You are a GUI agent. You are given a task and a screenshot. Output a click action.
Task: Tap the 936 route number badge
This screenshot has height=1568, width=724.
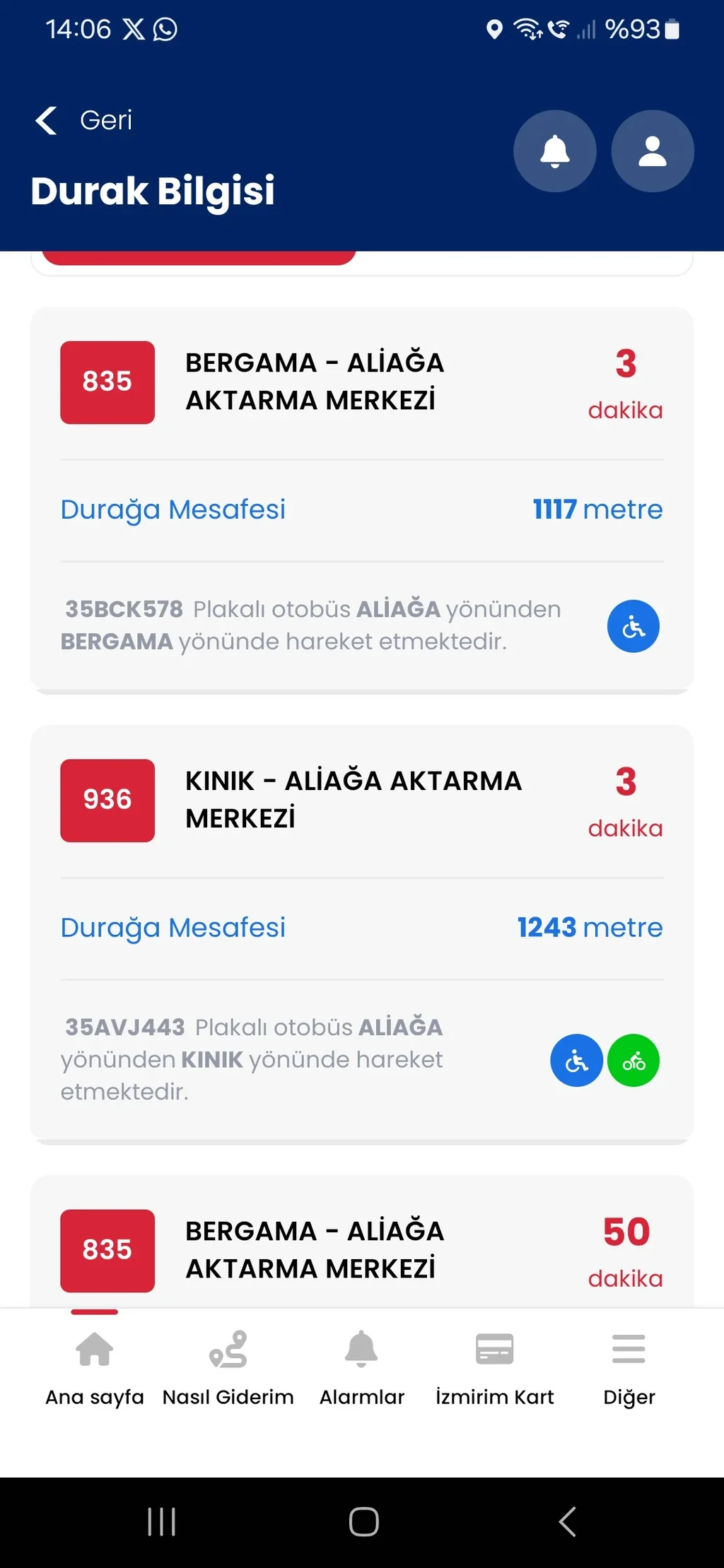pyautogui.click(x=107, y=801)
